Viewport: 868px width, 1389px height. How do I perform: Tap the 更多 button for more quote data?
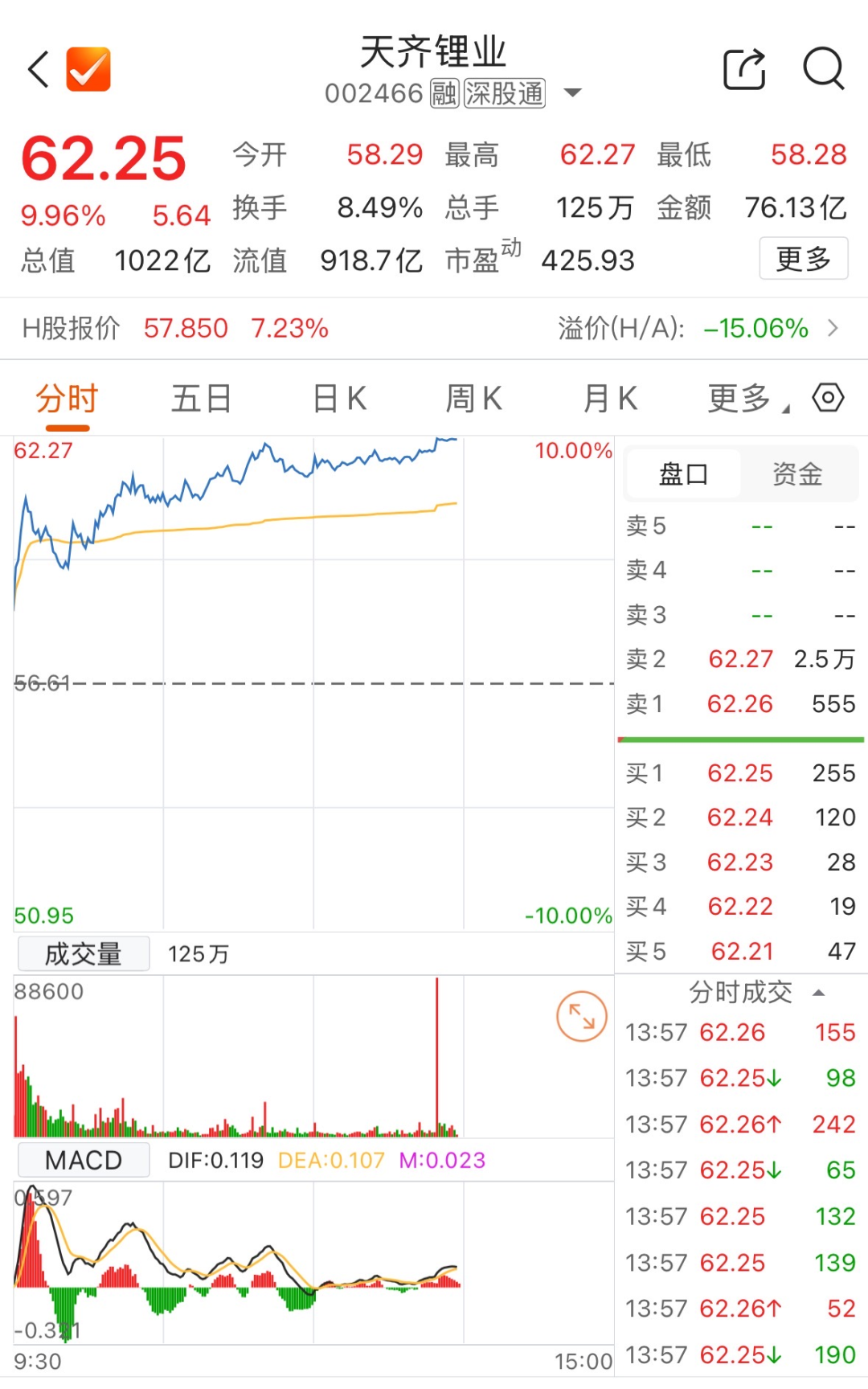(803, 259)
